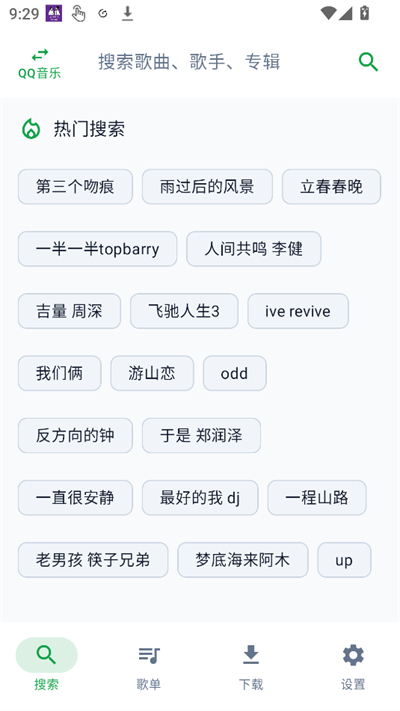Search for hot keyword 第三个吻痕

(75, 187)
